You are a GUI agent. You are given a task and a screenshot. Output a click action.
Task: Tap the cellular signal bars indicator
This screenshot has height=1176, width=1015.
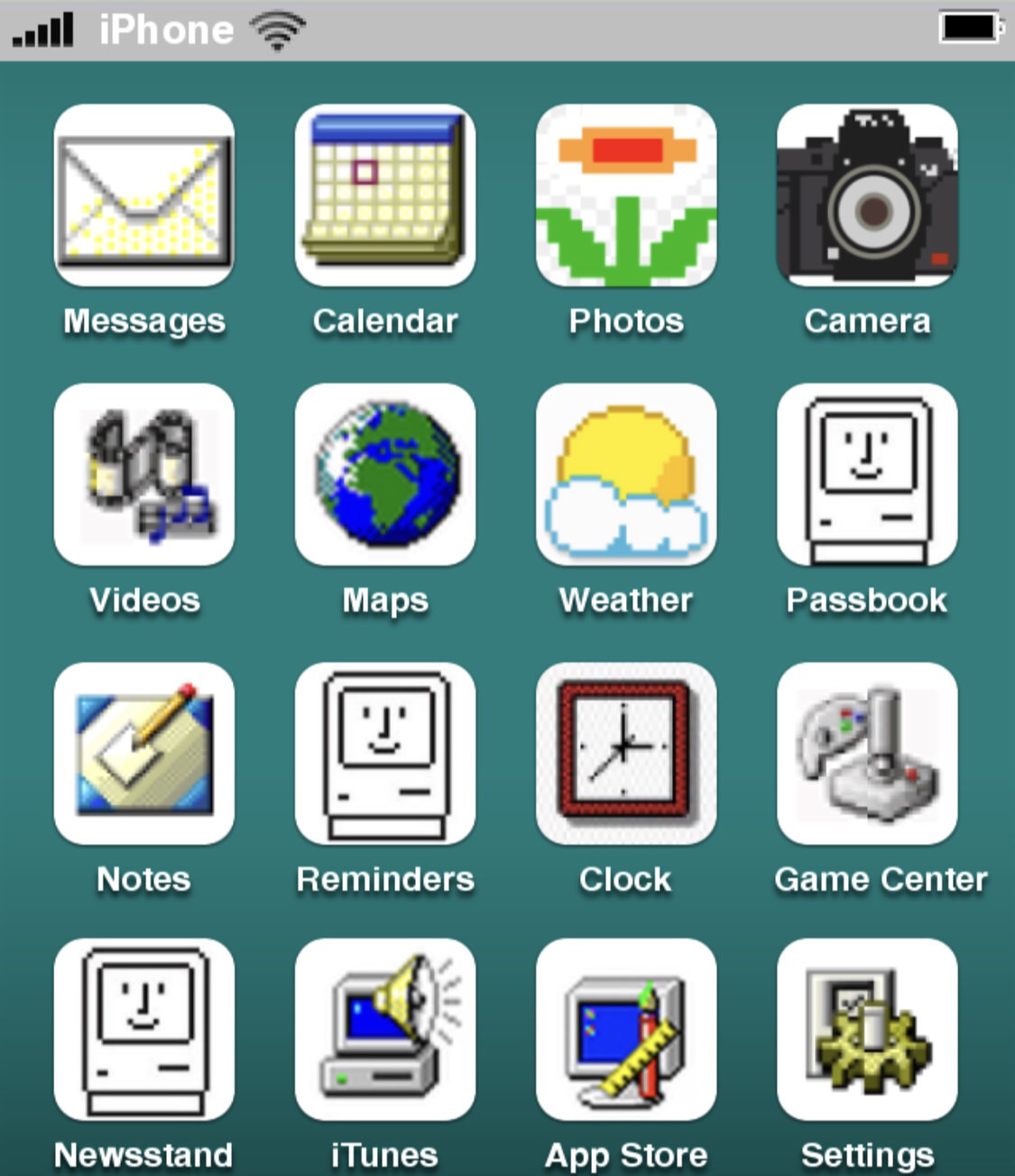(x=44, y=29)
